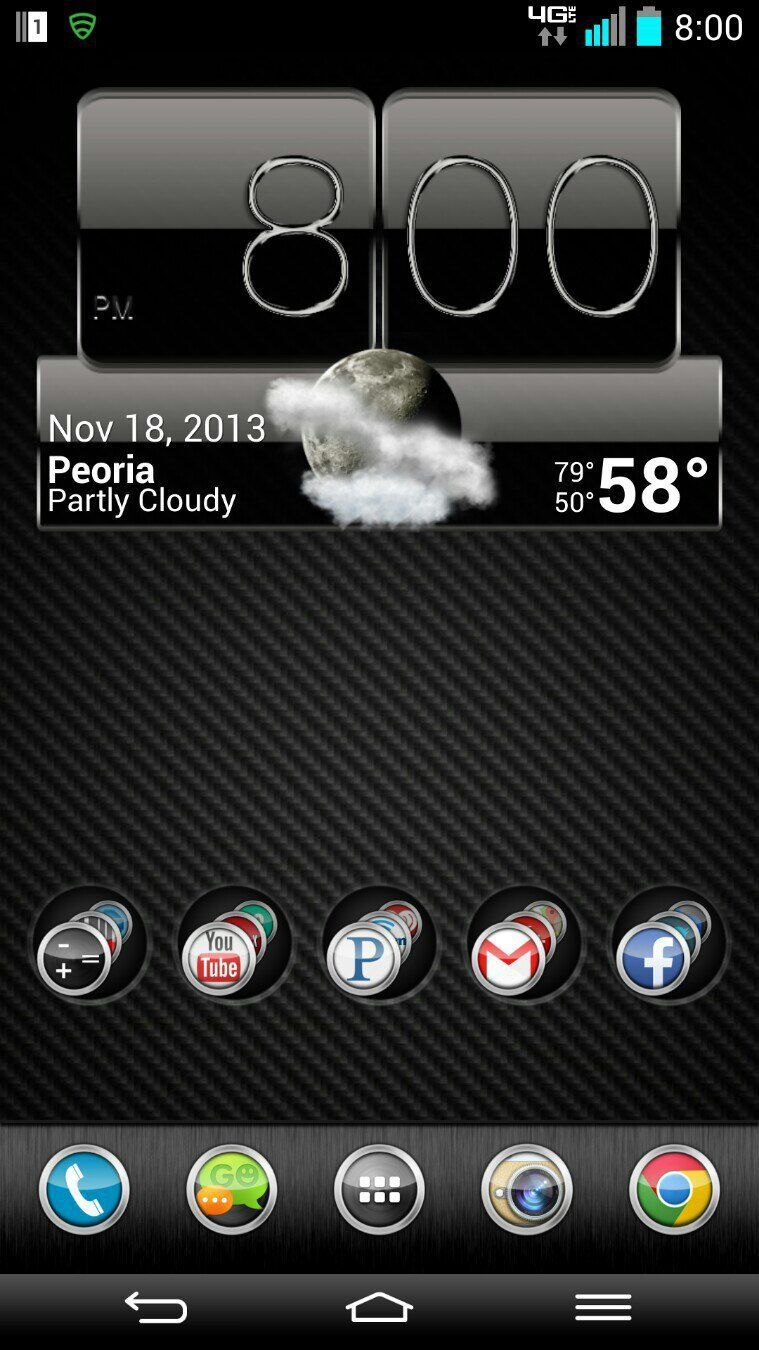Launch the Pandora folder icon
This screenshot has height=1350, width=759.
point(379,945)
